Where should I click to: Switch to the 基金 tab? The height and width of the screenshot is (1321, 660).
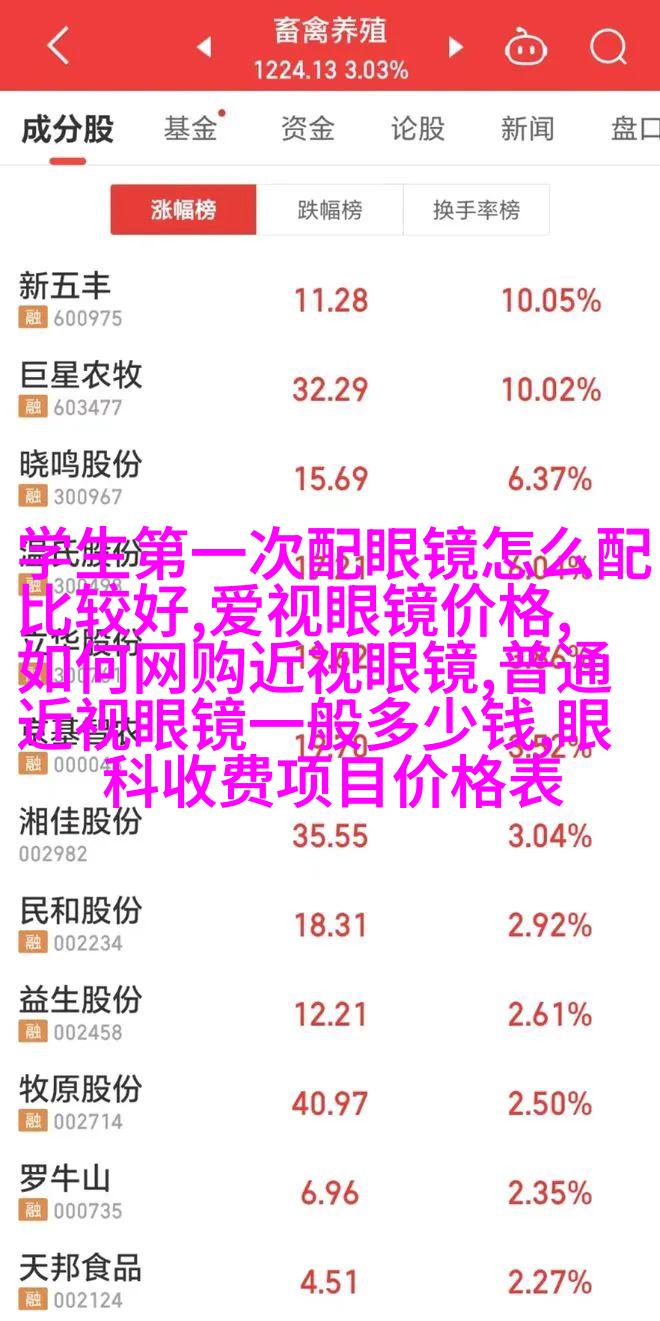point(190,128)
